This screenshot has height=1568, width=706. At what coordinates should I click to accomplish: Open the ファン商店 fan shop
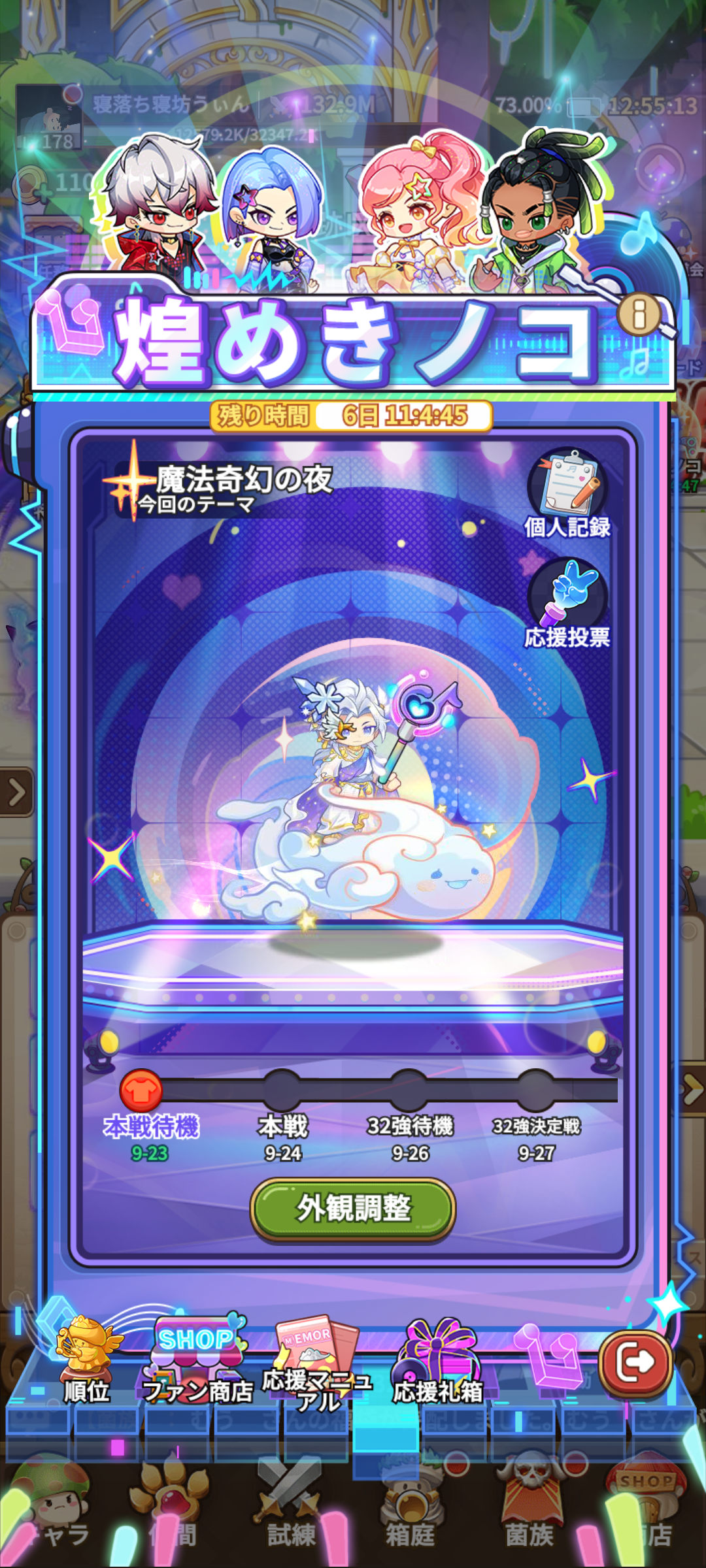[x=198, y=1359]
